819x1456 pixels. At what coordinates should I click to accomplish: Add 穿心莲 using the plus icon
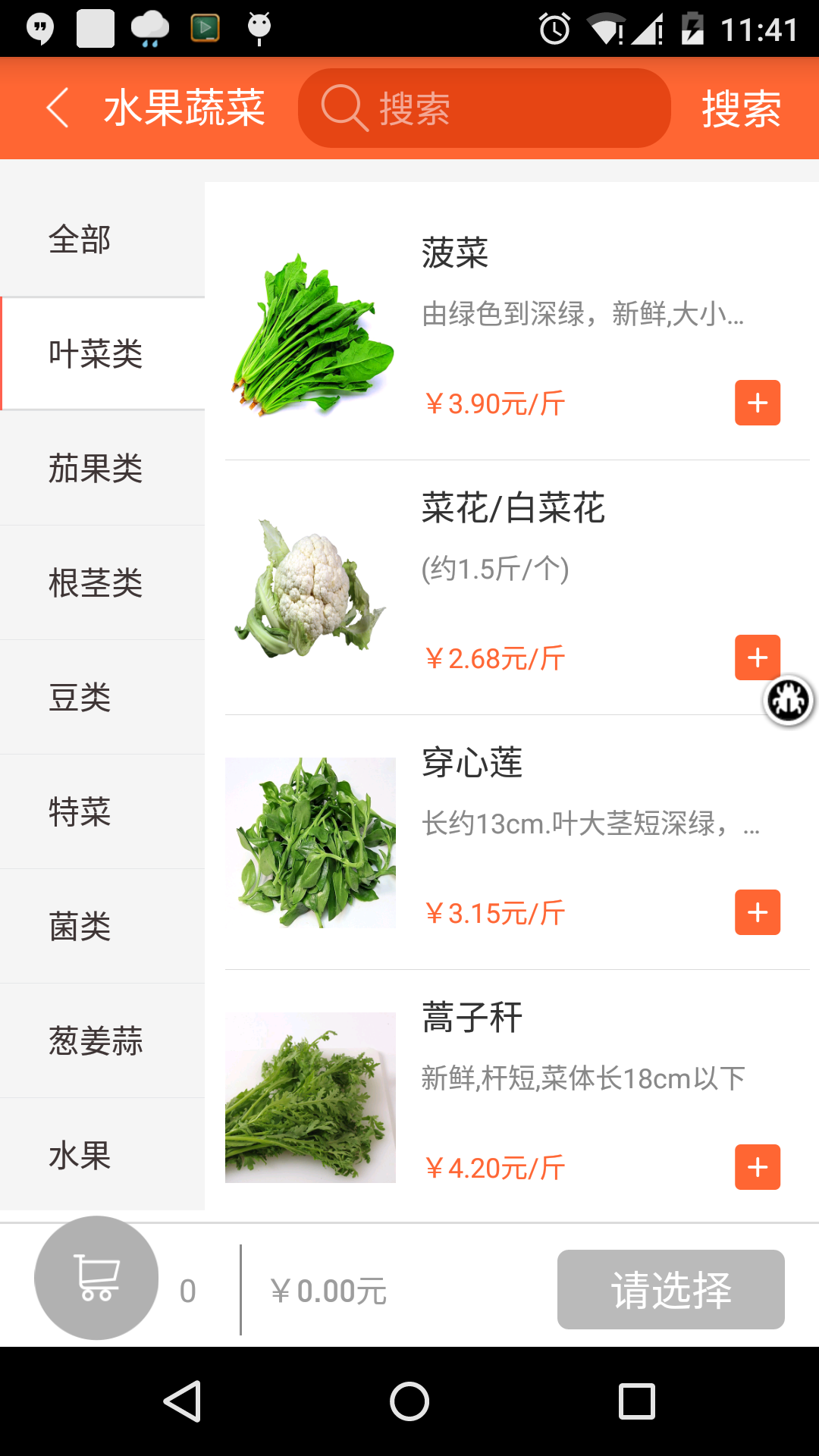click(x=757, y=912)
